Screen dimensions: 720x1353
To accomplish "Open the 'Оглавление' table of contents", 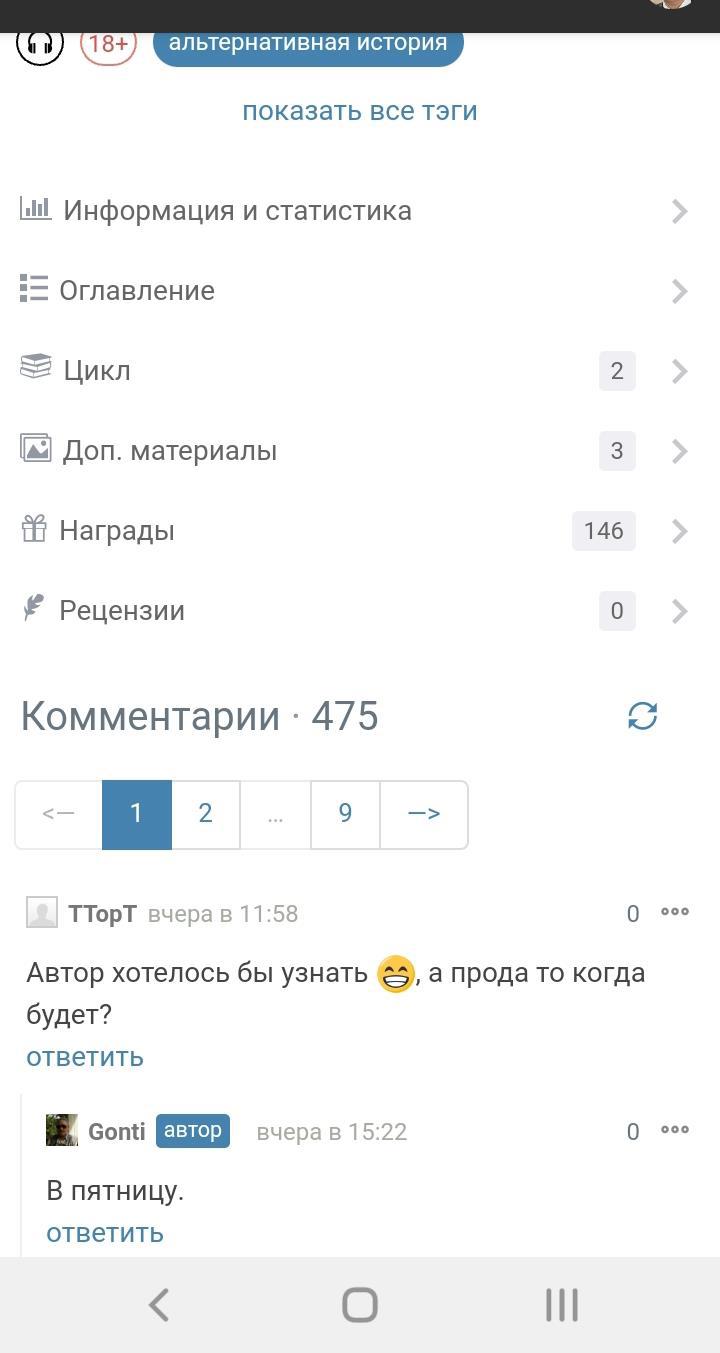I will (137, 291).
